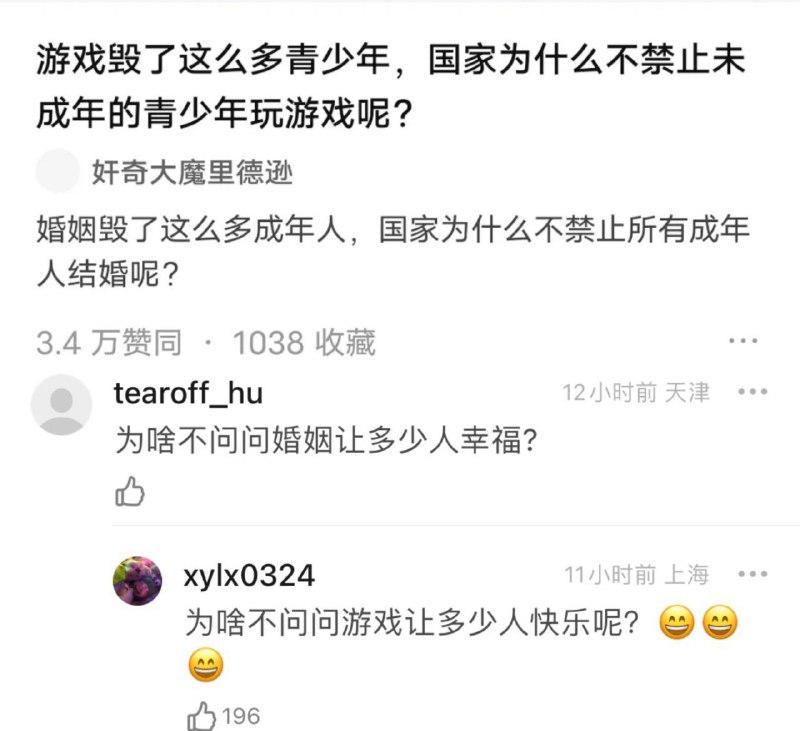Like xylx0324's reply with 196 likes
This screenshot has width=800, height=731.
click(x=203, y=715)
